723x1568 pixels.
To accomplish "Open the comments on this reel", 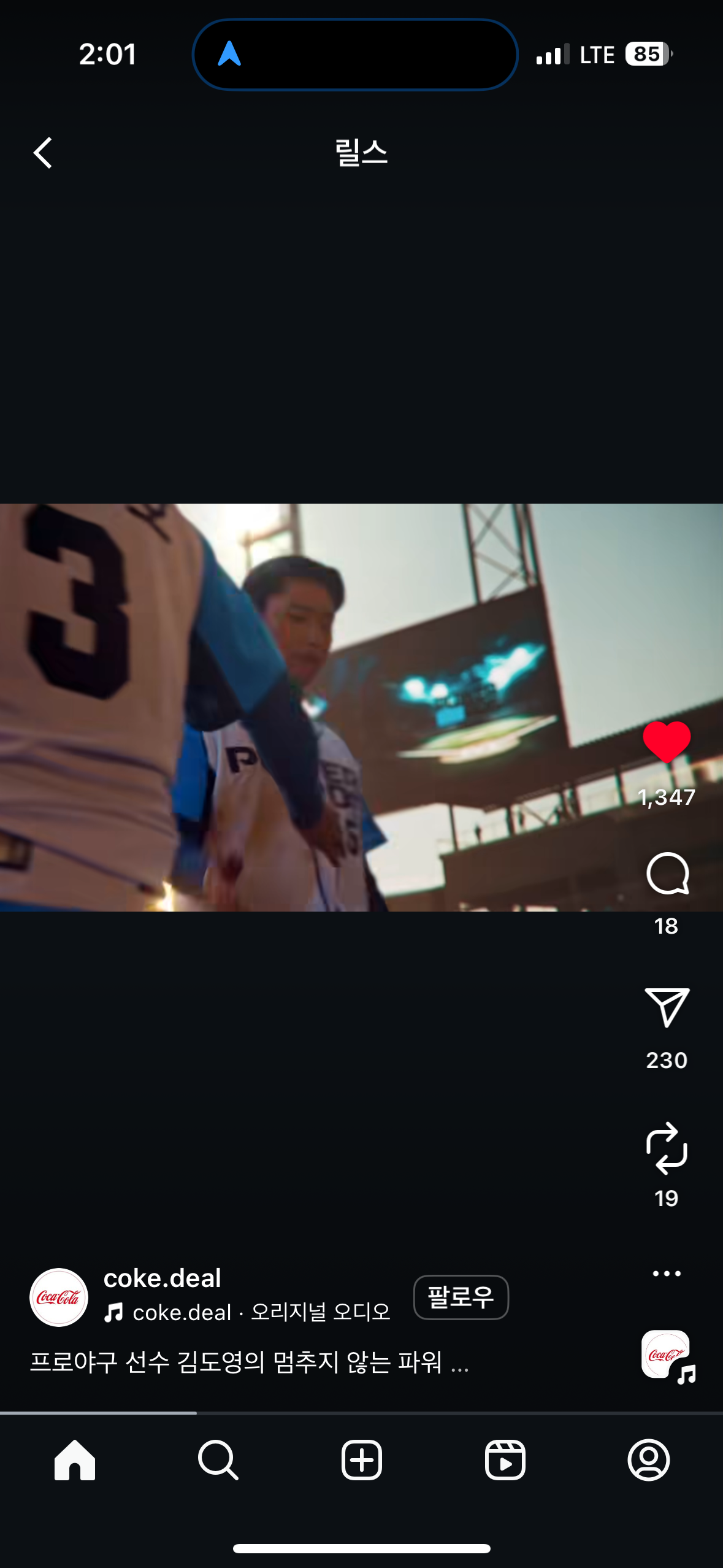I will pyautogui.click(x=667, y=874).
